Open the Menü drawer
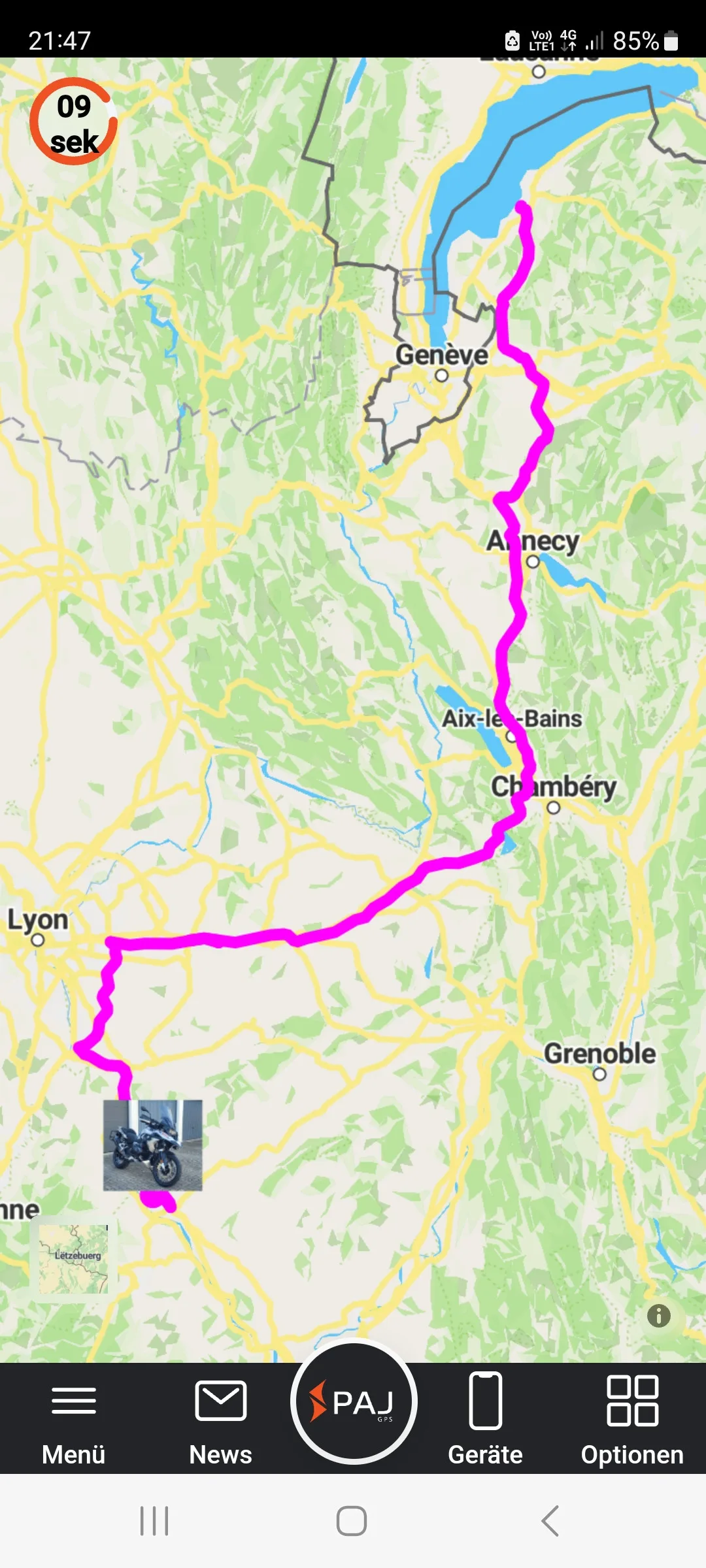 (73, 1419)
